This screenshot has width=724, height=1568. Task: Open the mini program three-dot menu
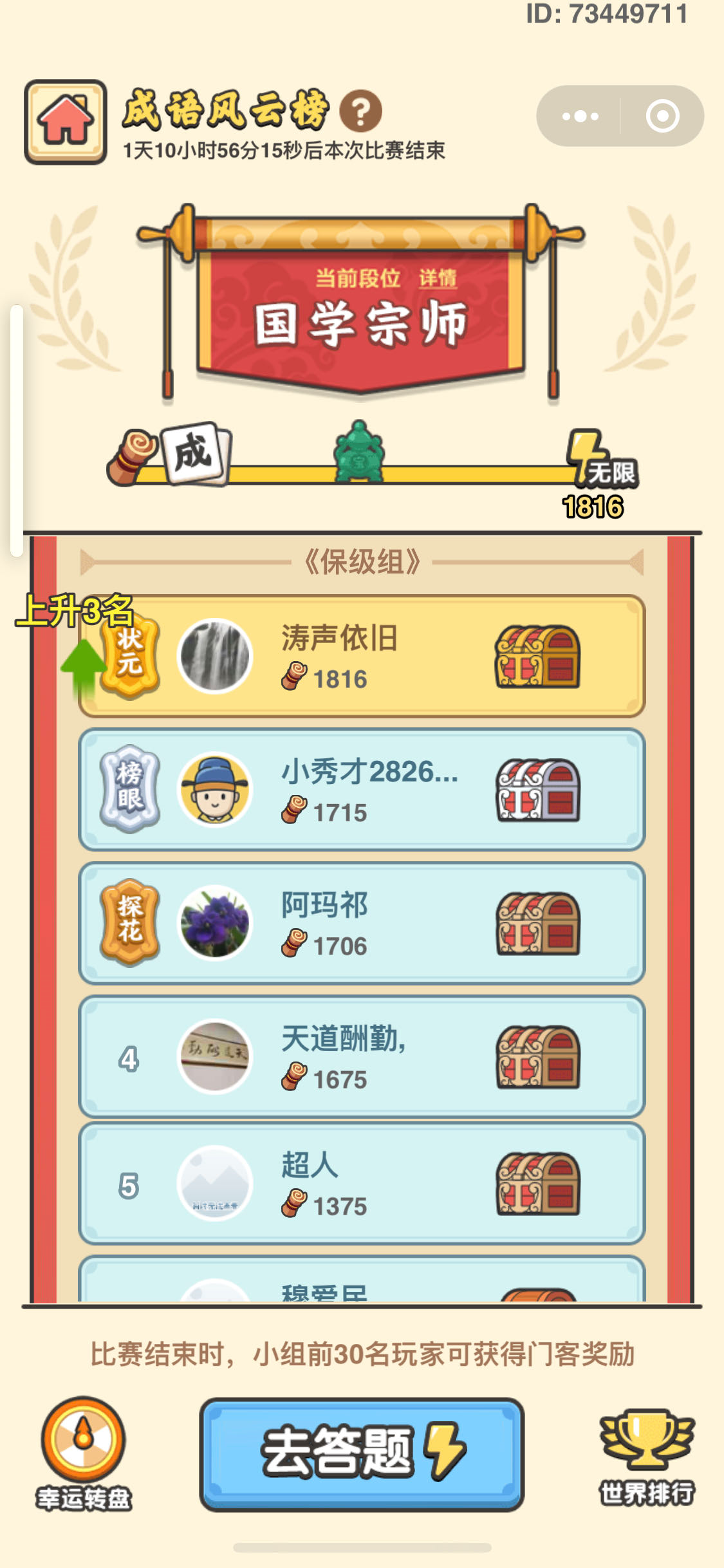pos(579,117)
